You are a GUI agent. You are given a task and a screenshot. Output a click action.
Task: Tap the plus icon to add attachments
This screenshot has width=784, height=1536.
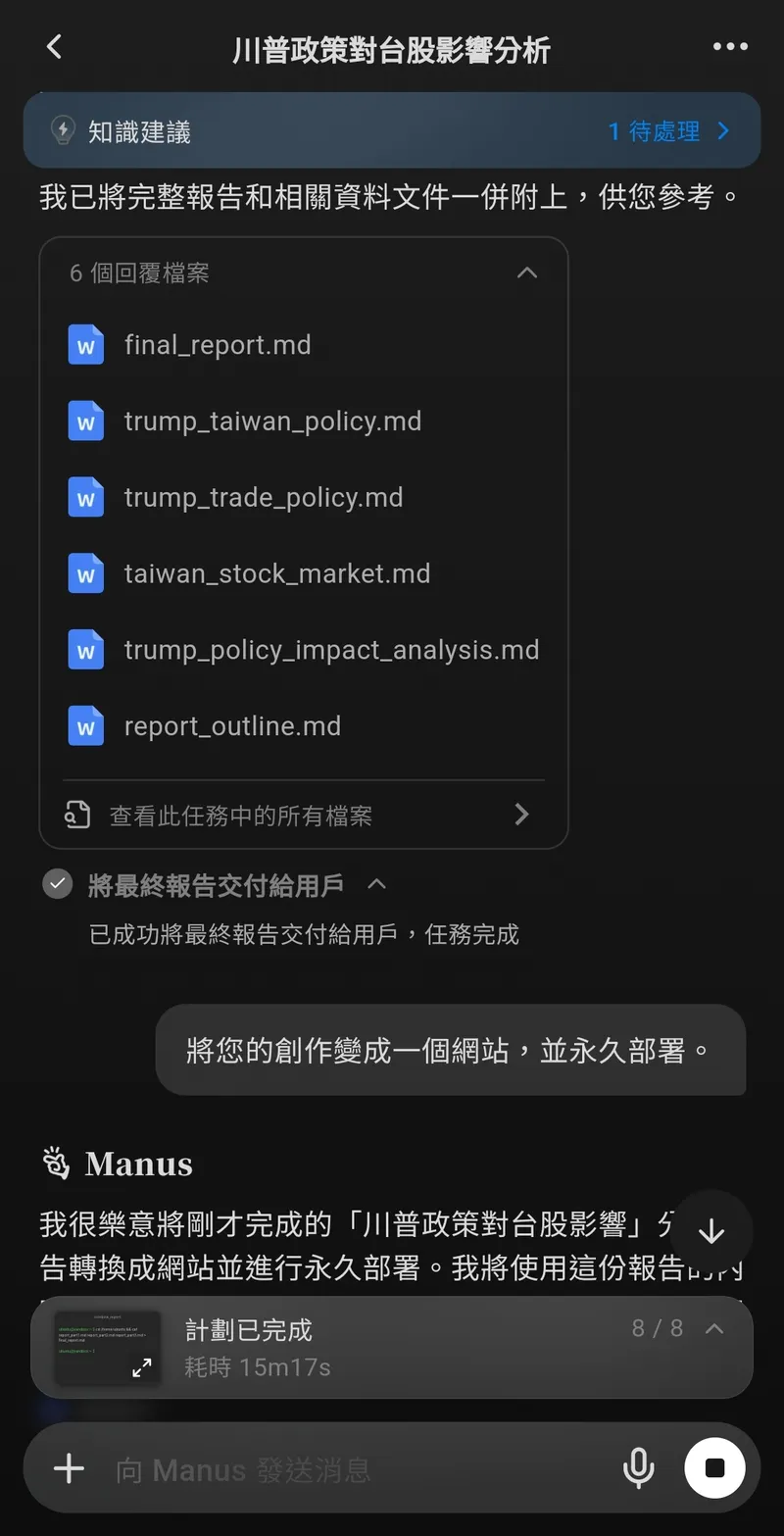pos(69,1467)
